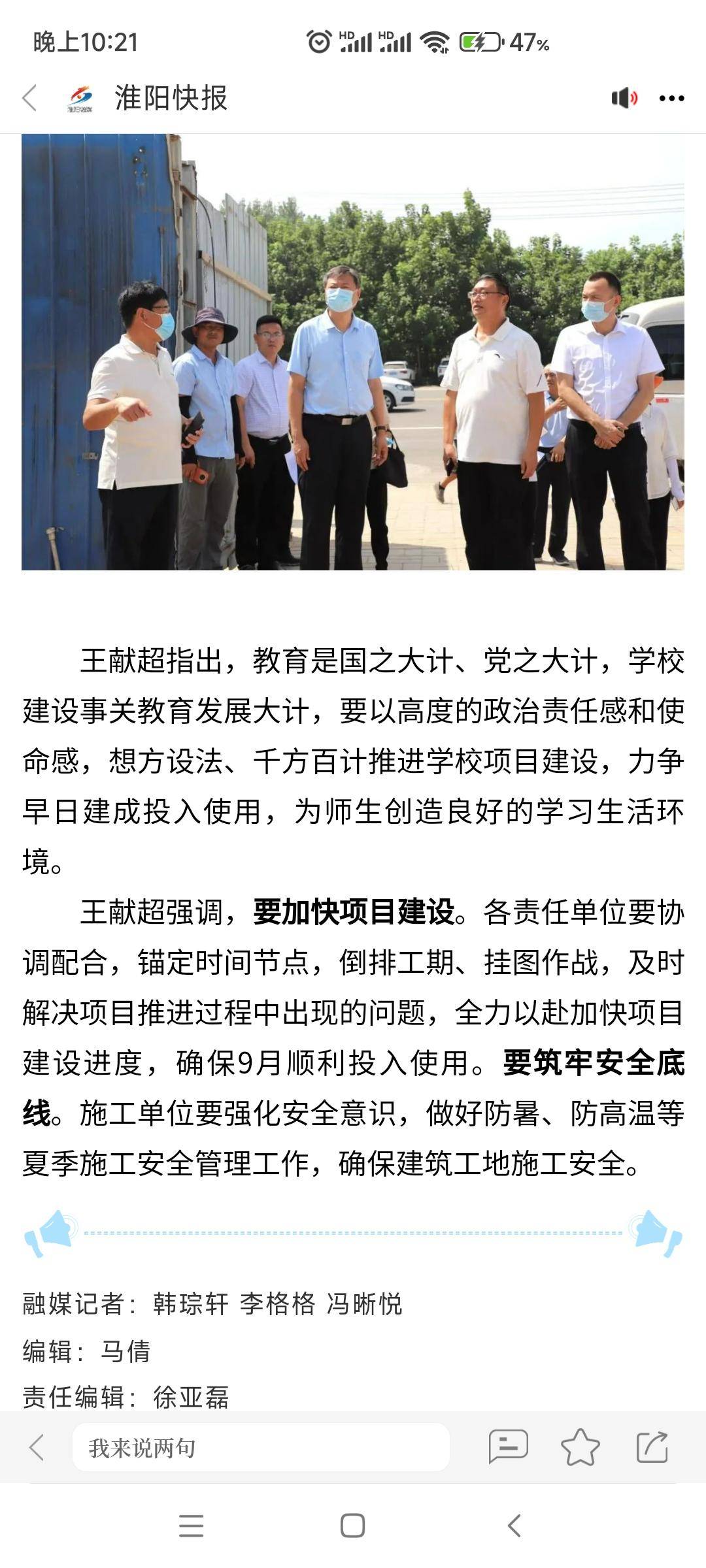The image size is (706, 1568).
Task: Go to home screen via system home button
Action: coord(352,1526)
